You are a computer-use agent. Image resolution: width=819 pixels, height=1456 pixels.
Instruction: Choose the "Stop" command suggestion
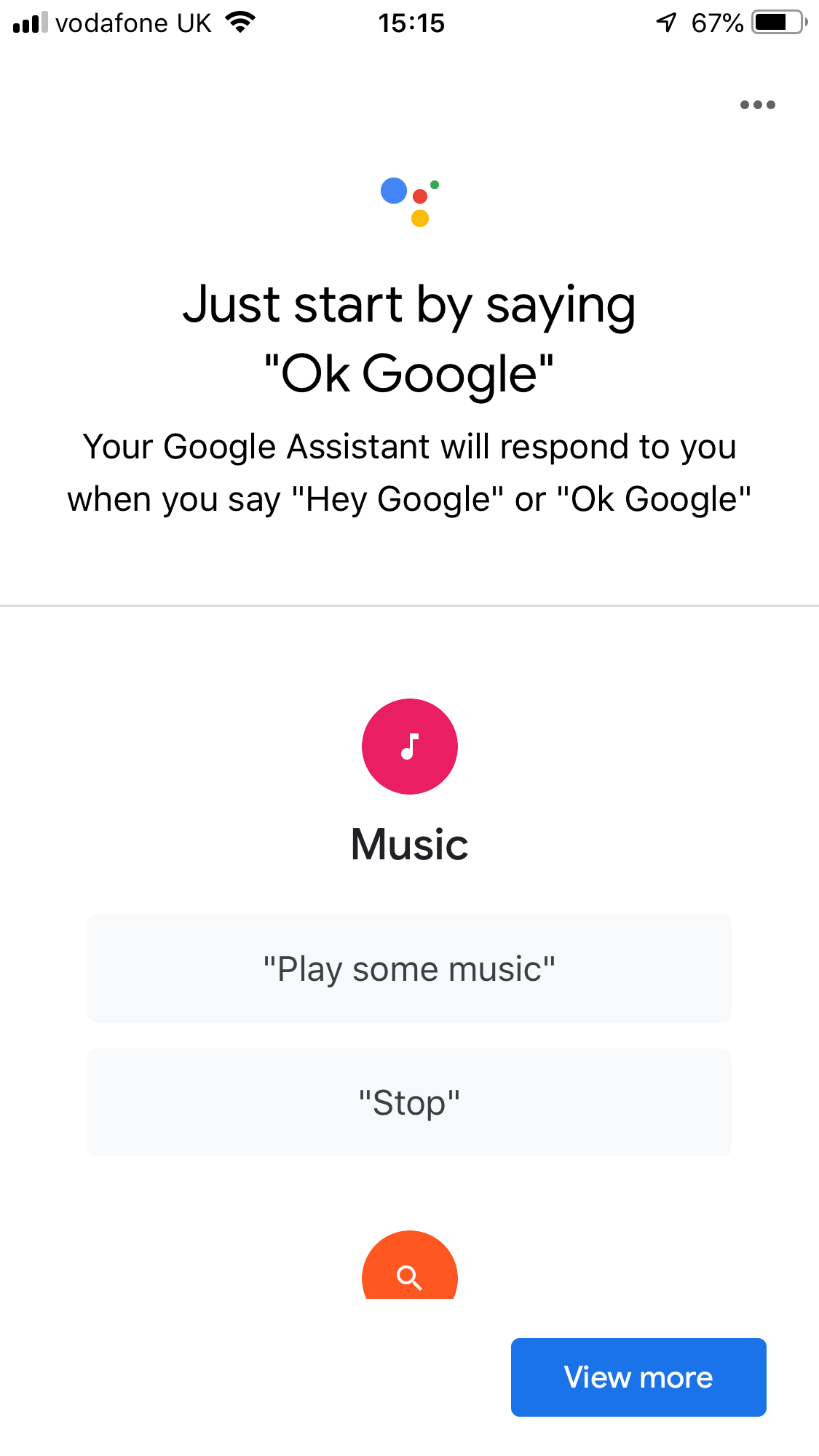click(x=409, y=1102)
